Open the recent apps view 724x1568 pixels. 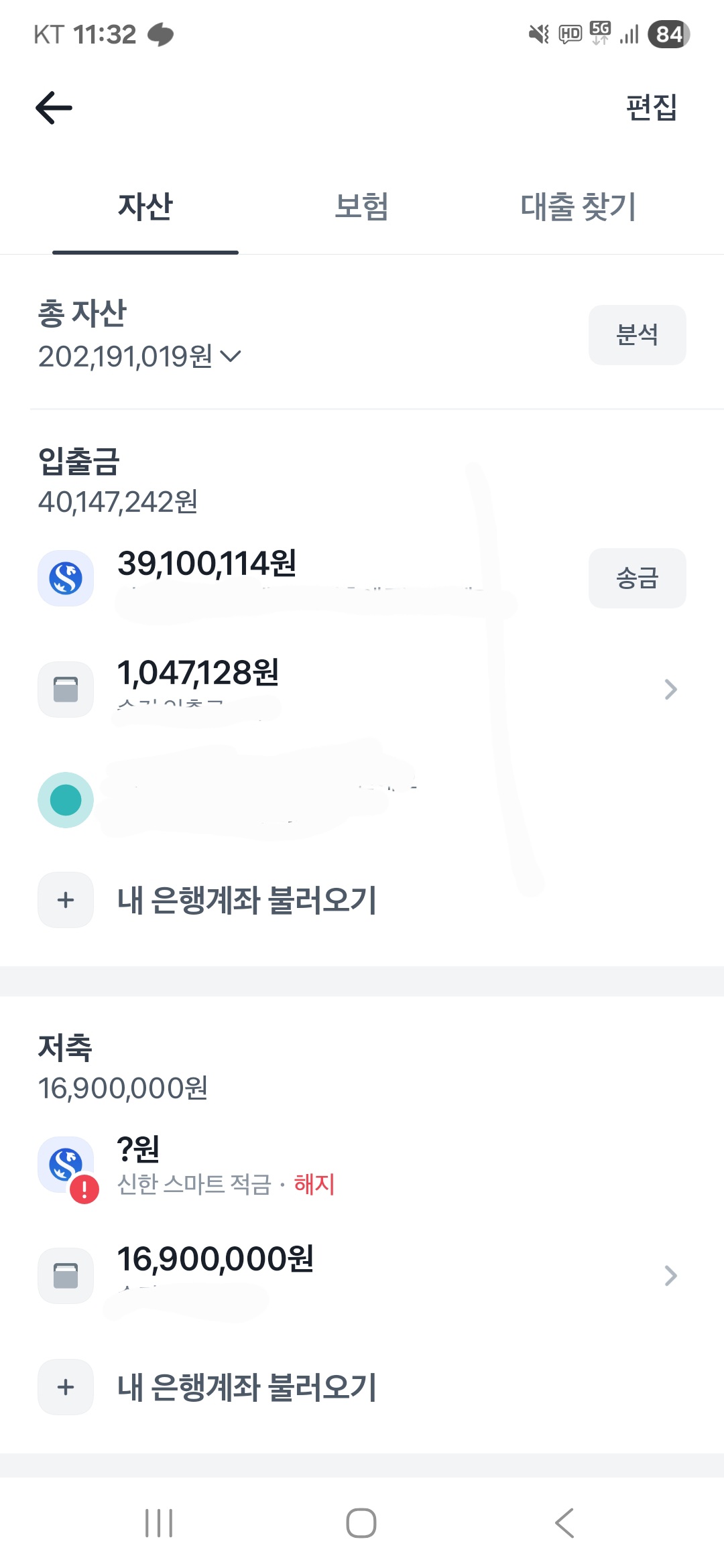159,1523
